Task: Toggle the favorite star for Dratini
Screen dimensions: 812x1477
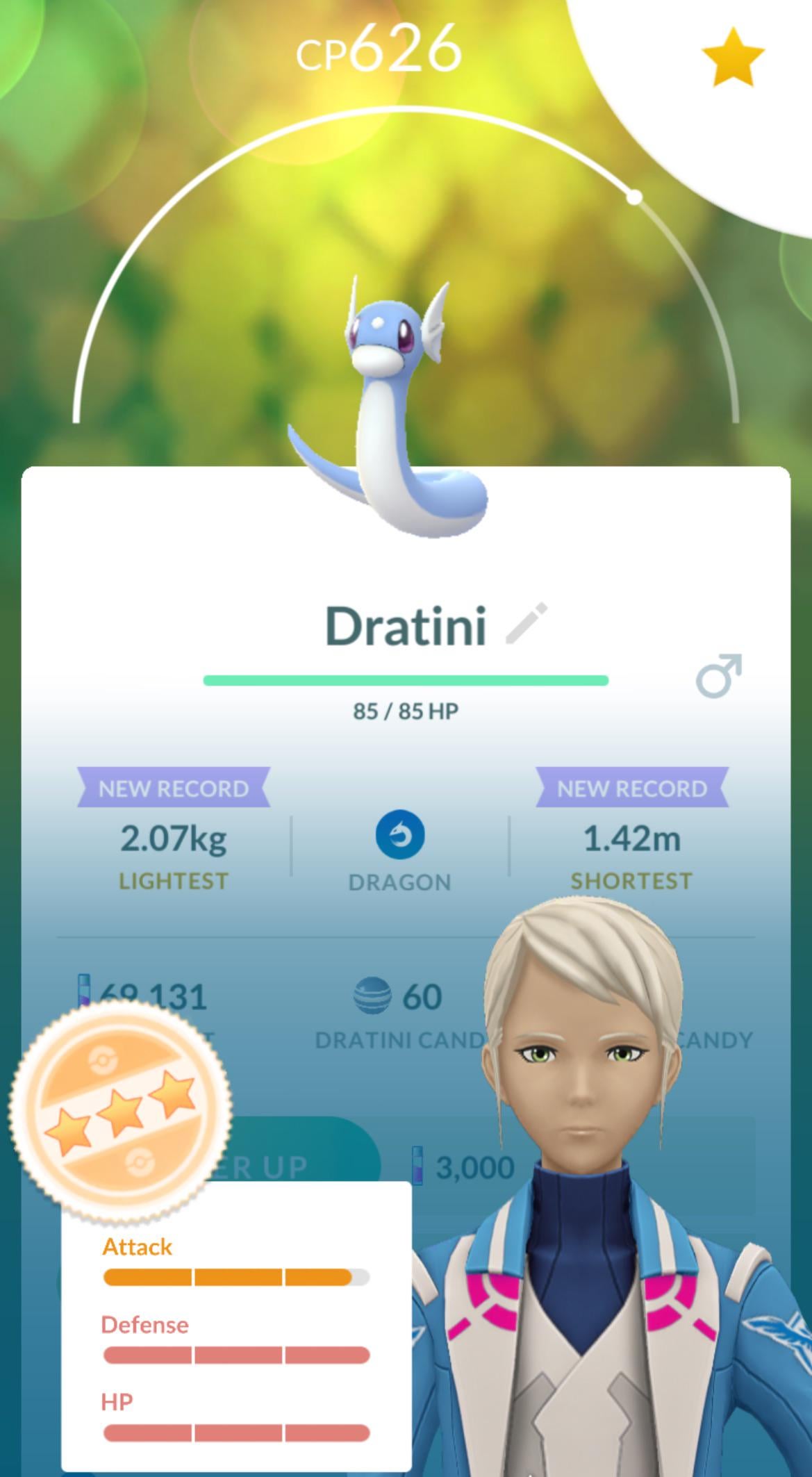Action: pyautogui.click(x=733, y=56)
